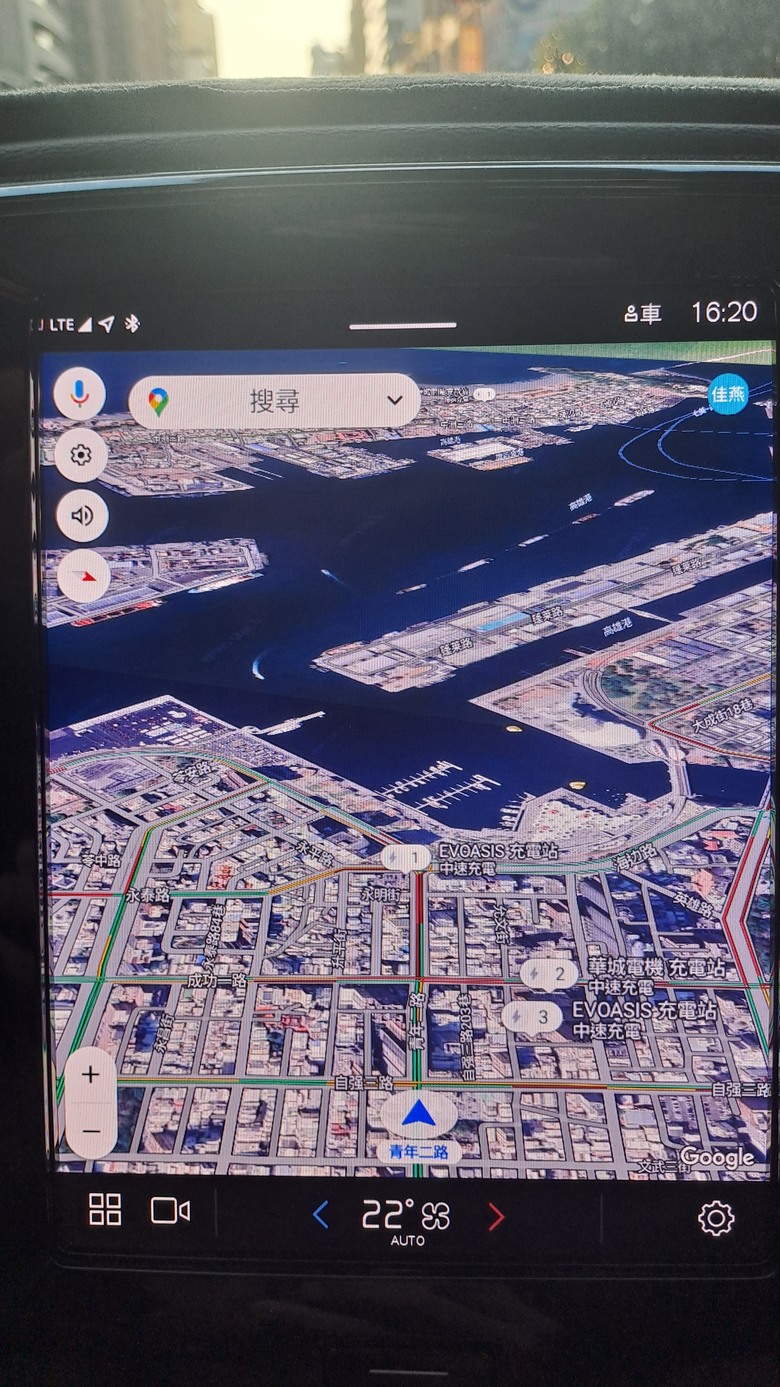
Task: Select charging station marker 3 EVOASIS
Action: tap(532, 1018)
